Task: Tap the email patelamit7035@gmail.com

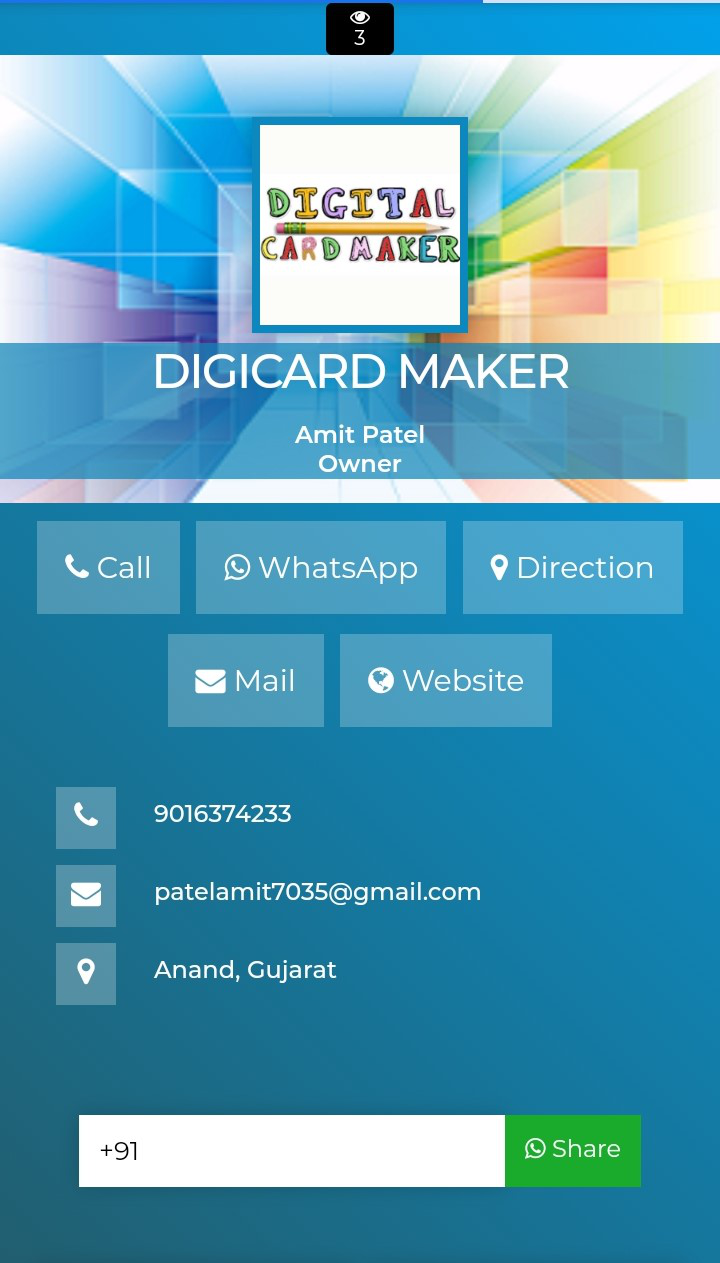Action: [317, 892]
